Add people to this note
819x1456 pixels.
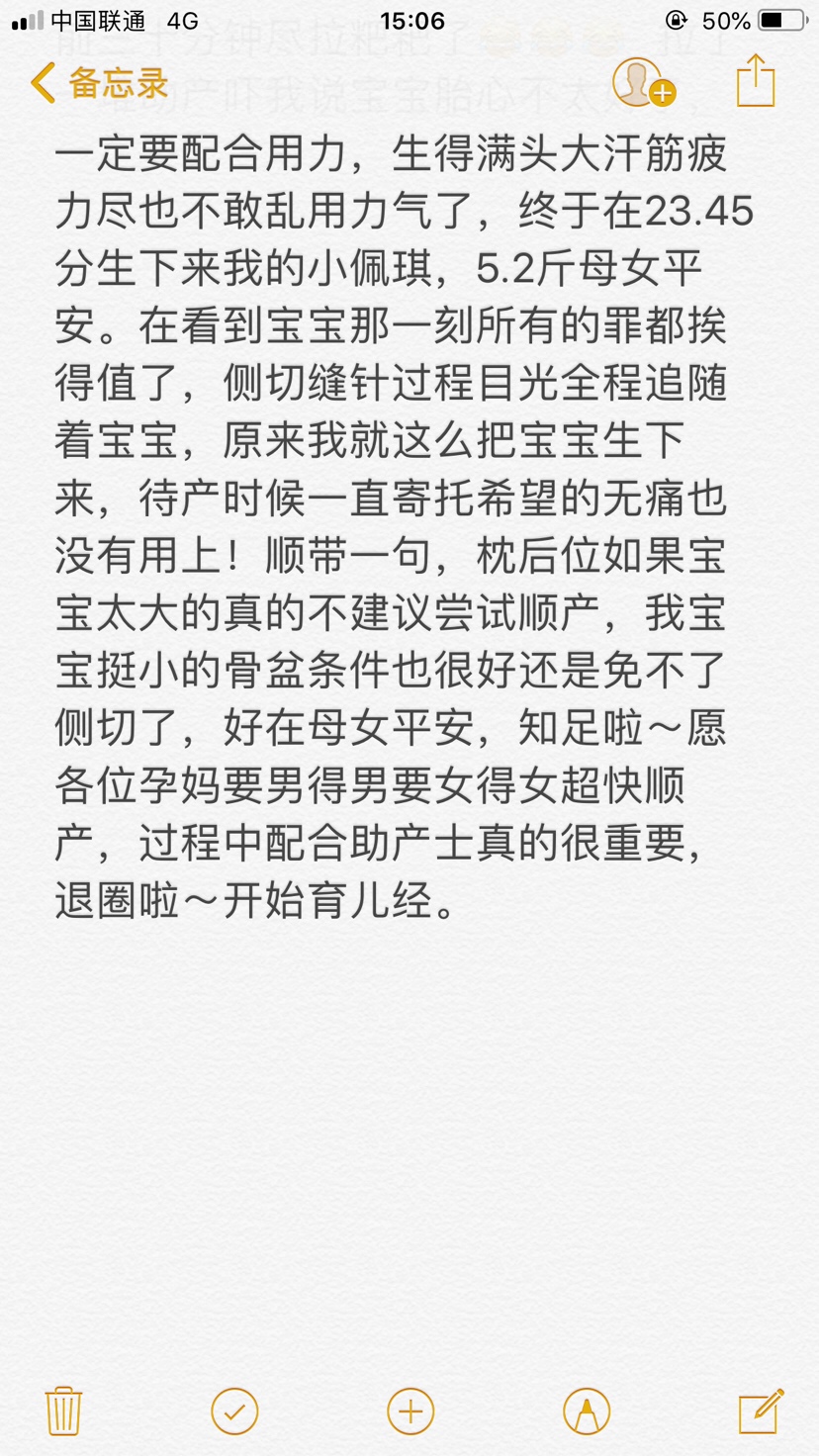coord(644,82)
